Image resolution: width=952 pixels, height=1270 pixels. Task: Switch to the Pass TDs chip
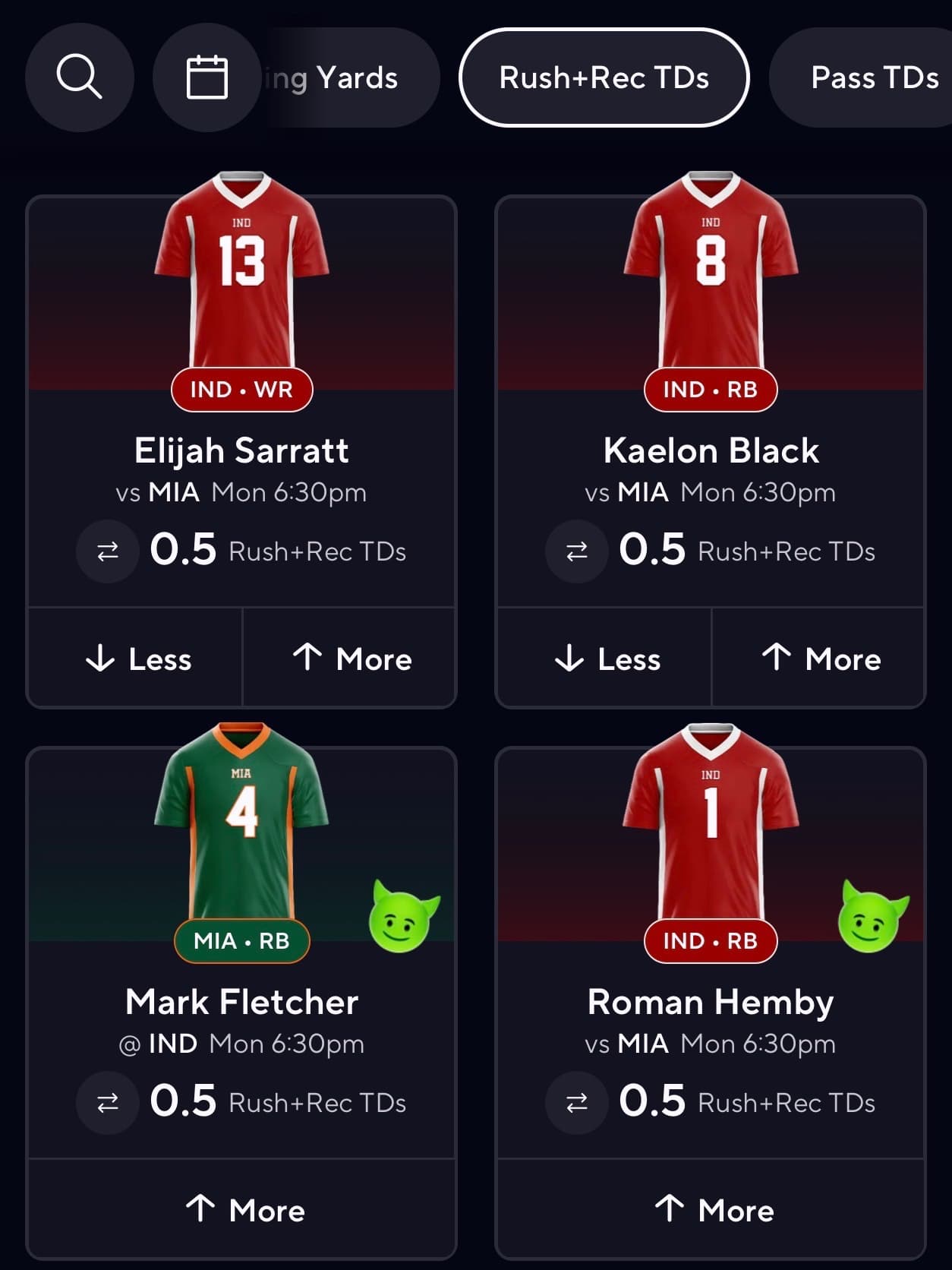pos(873,77)
